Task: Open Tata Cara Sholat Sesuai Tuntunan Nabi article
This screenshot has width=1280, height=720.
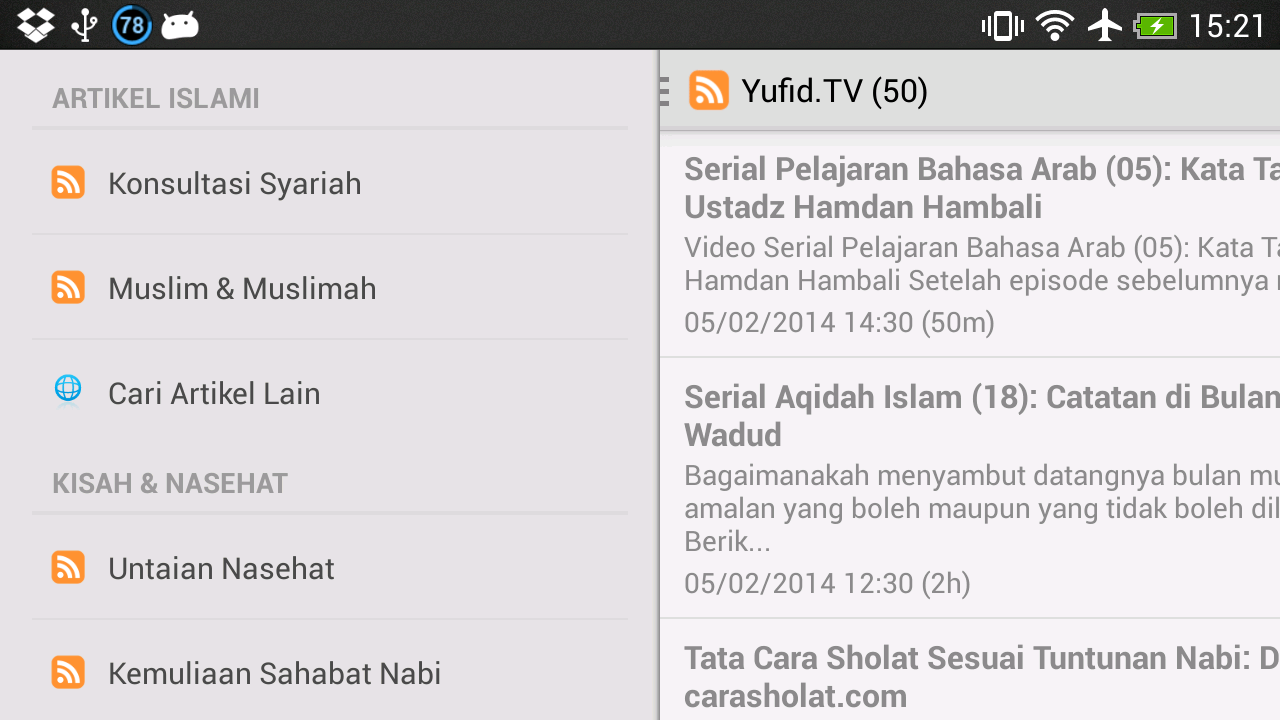Action: tap(970, 671)
